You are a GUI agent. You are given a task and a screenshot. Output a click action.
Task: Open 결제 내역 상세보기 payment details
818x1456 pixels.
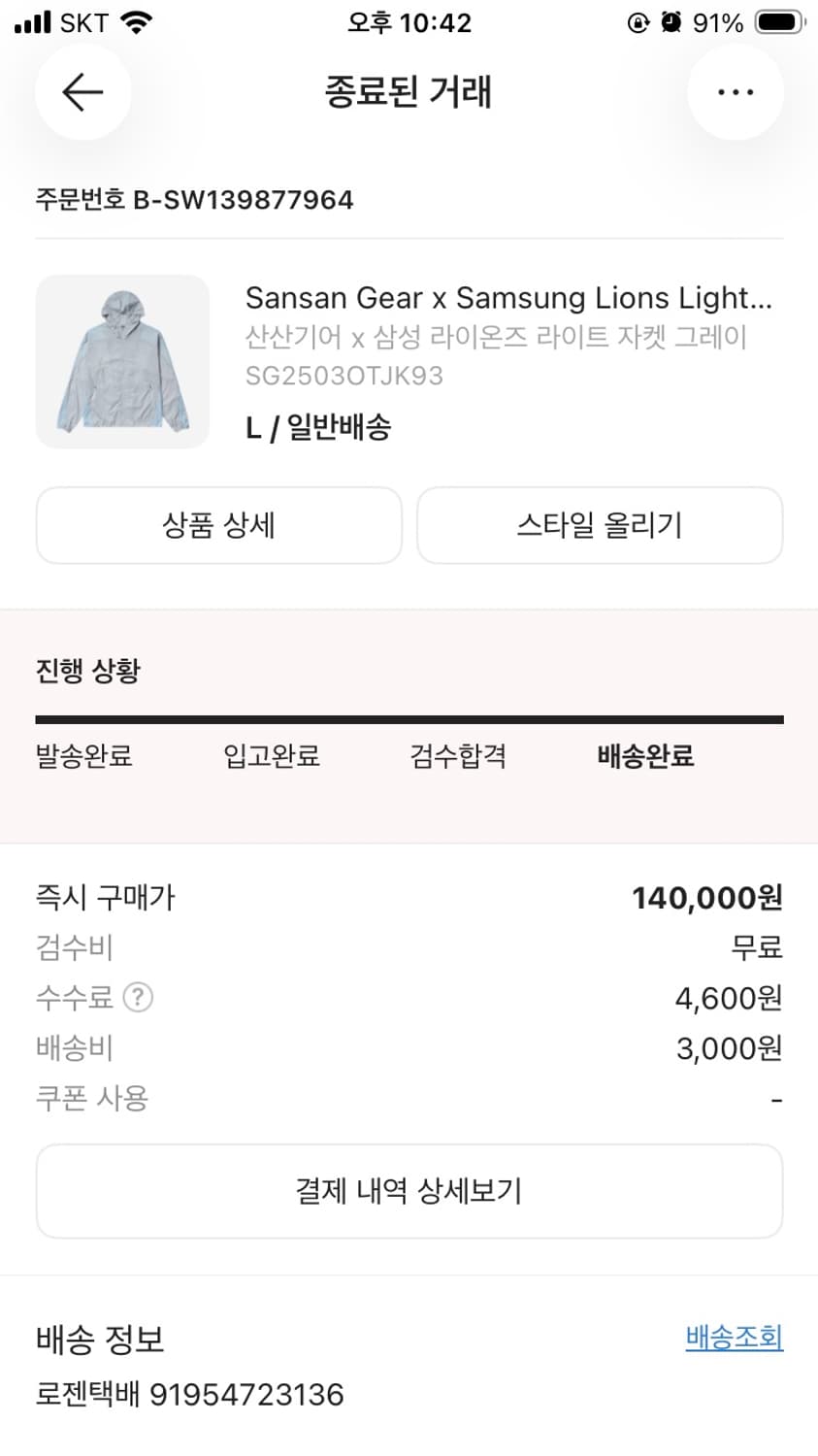409,1191
